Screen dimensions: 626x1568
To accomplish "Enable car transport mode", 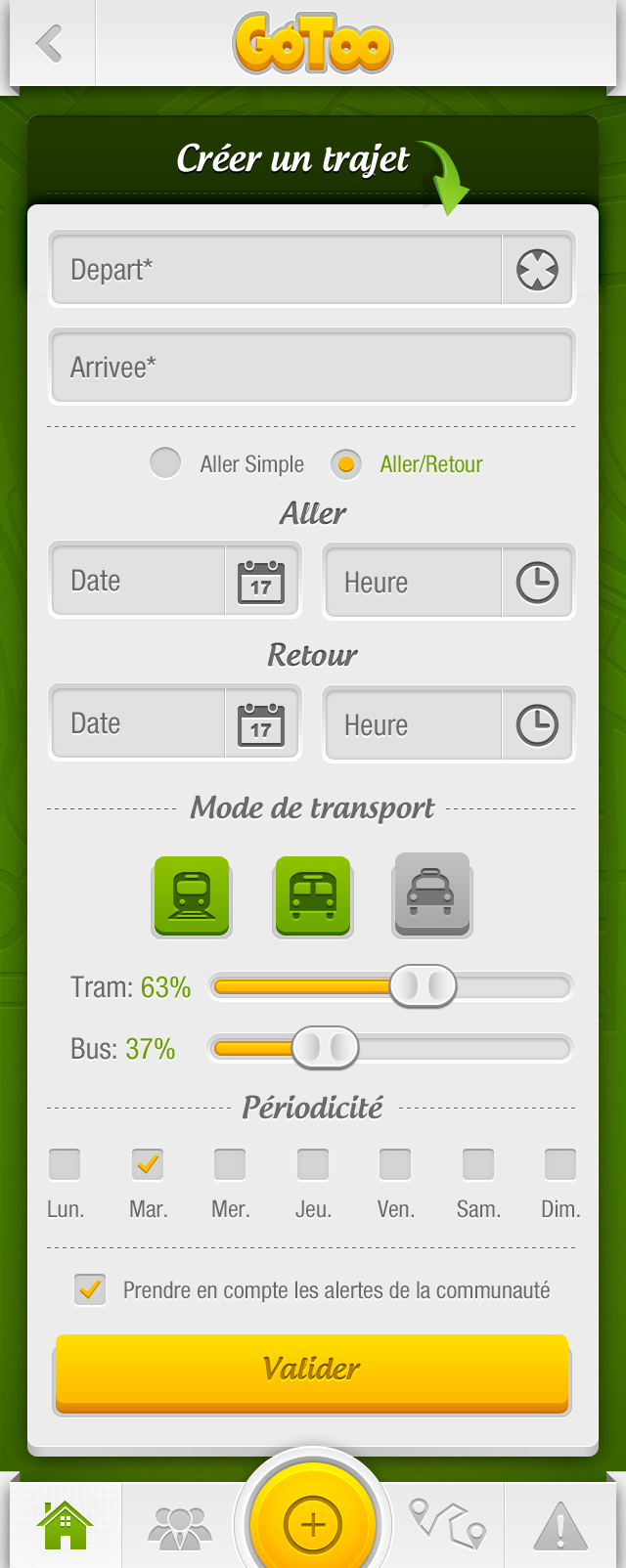I will pos(432,894).
